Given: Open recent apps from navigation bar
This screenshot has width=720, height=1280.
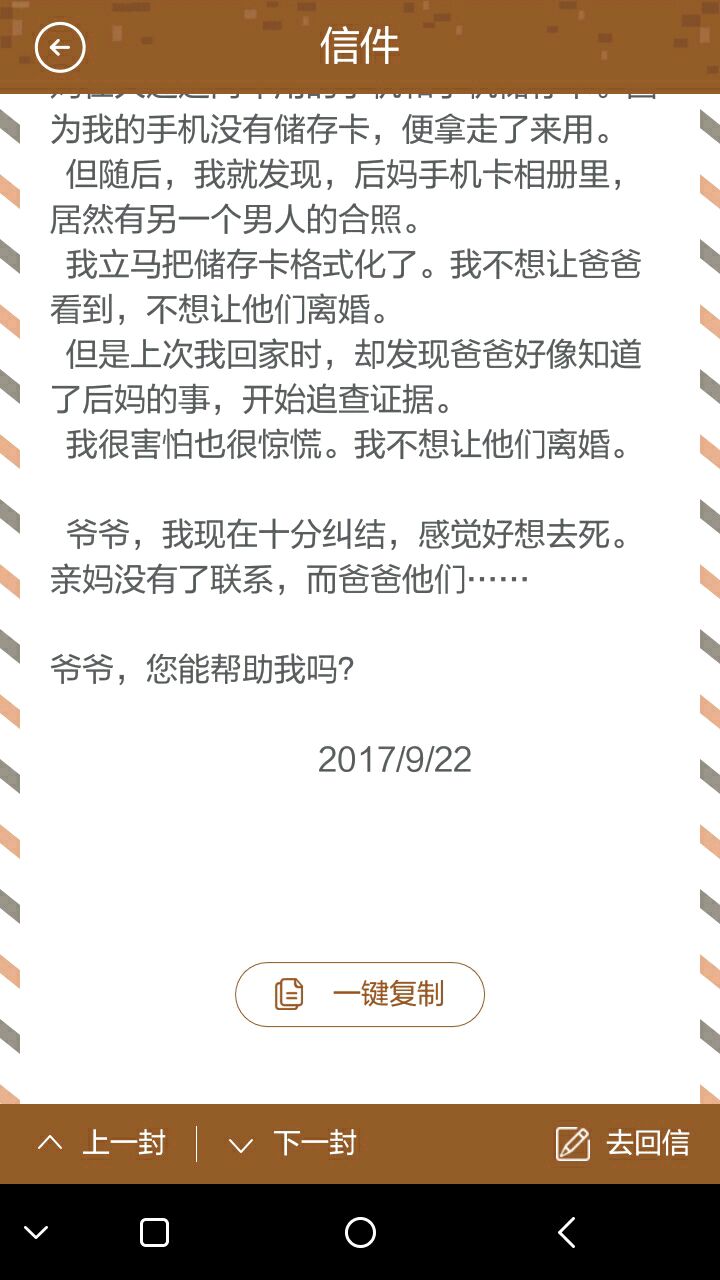Looking at the screenshot, I should (154, 1232).
